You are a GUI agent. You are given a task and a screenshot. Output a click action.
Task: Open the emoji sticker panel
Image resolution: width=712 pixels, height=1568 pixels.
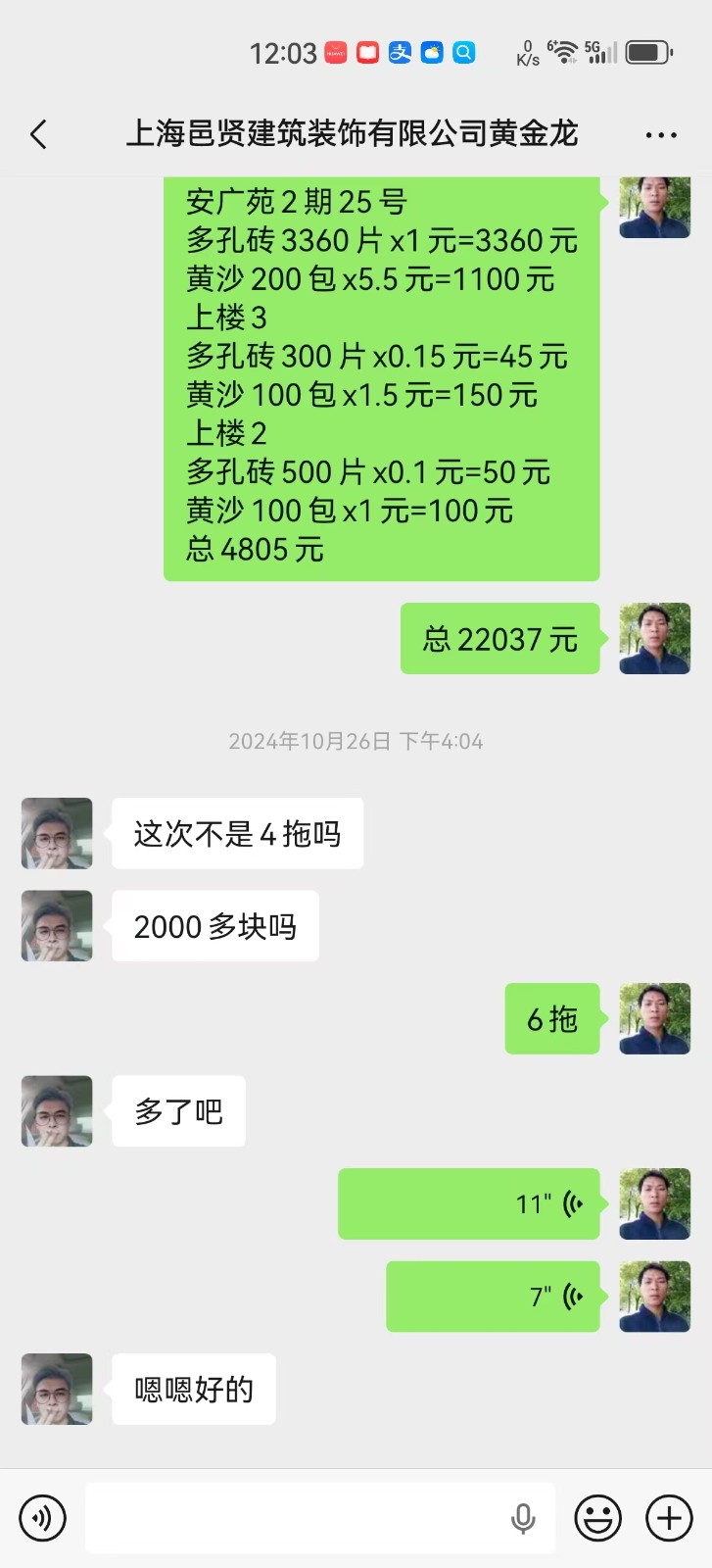pos(597,1518)
